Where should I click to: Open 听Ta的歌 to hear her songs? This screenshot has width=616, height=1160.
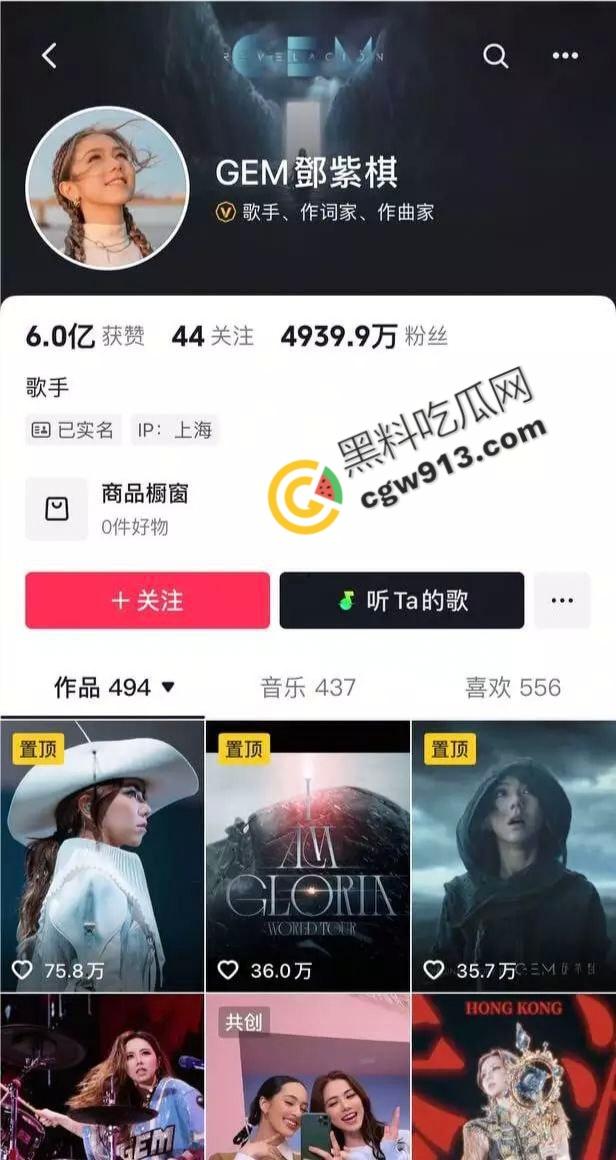[401, 600]
